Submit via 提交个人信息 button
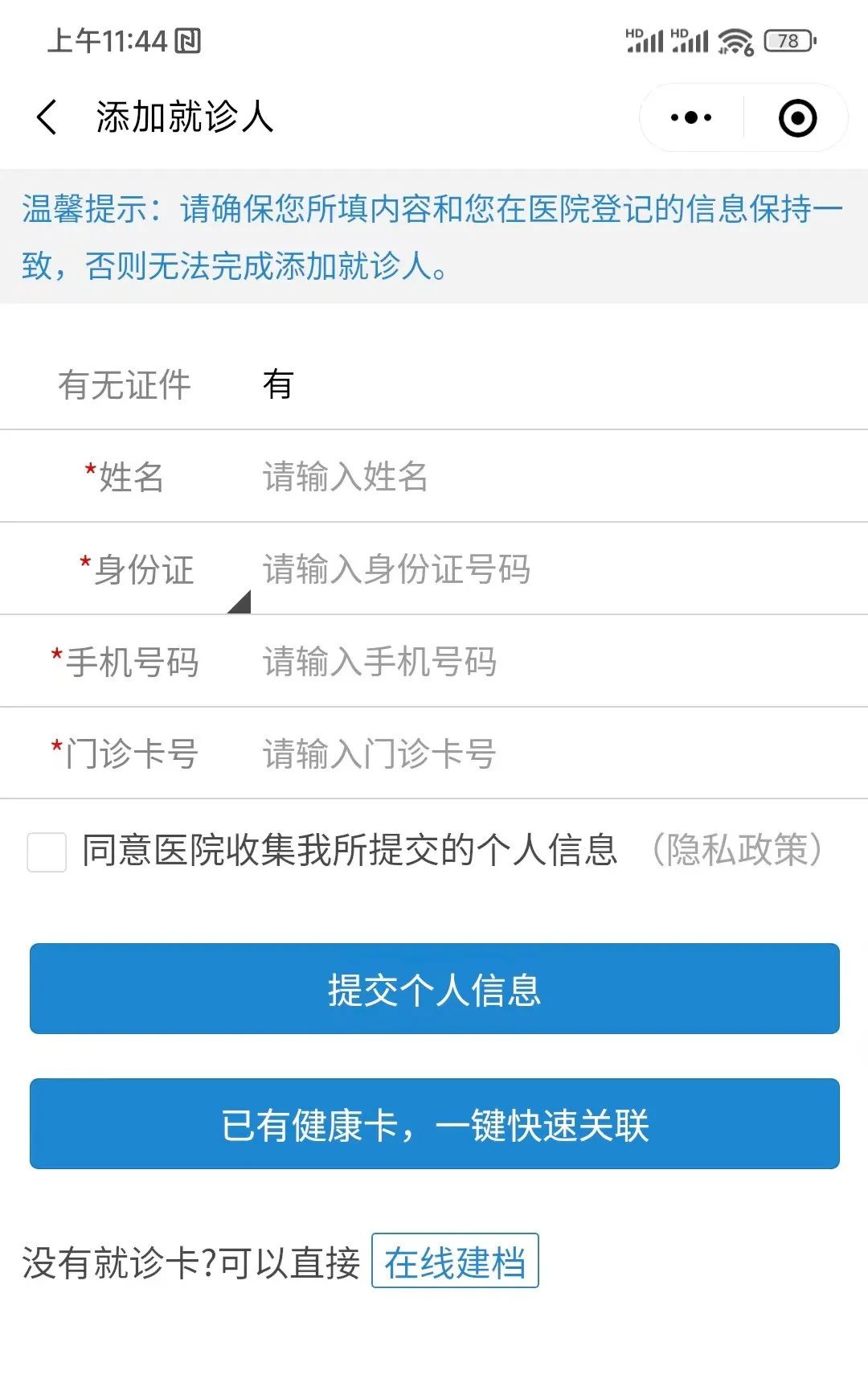This screenshot has width=868, height=1375. pyautogui.click(x=434, y=989)
